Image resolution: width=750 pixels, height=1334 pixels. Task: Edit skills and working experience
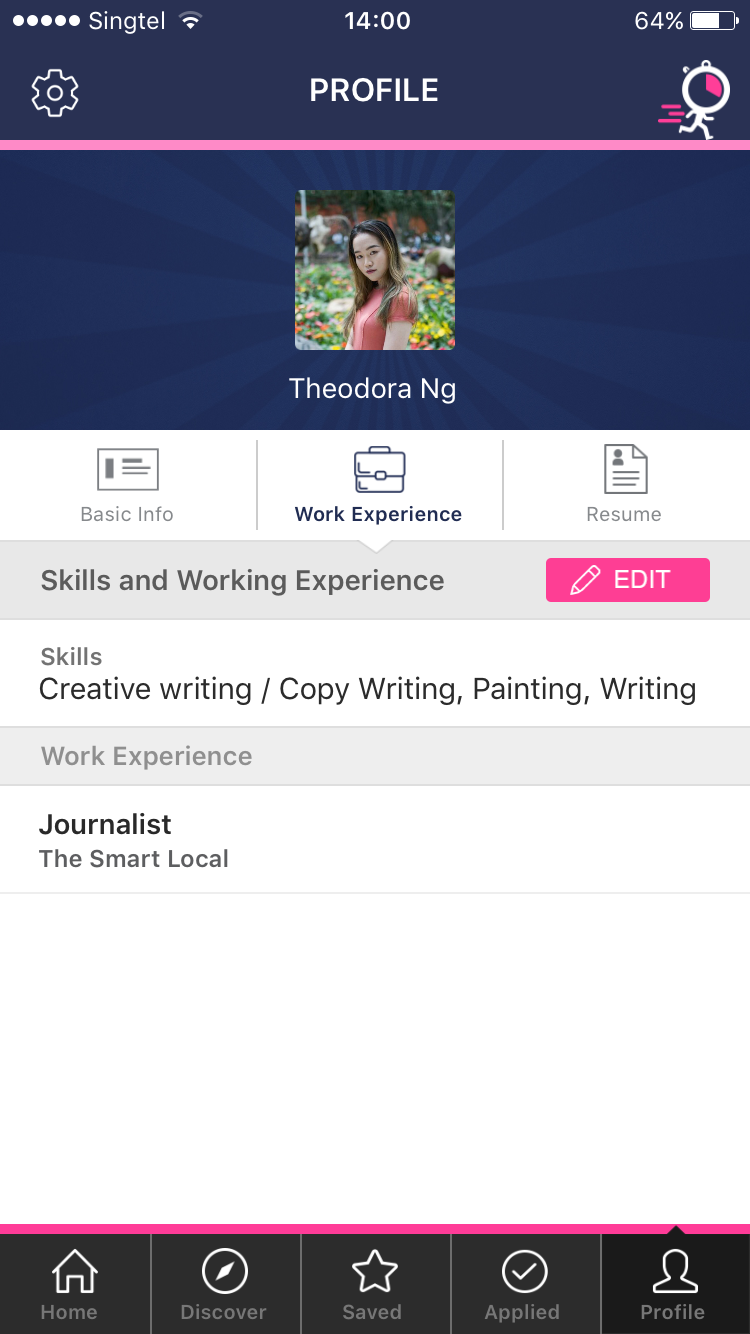[627, 580]
